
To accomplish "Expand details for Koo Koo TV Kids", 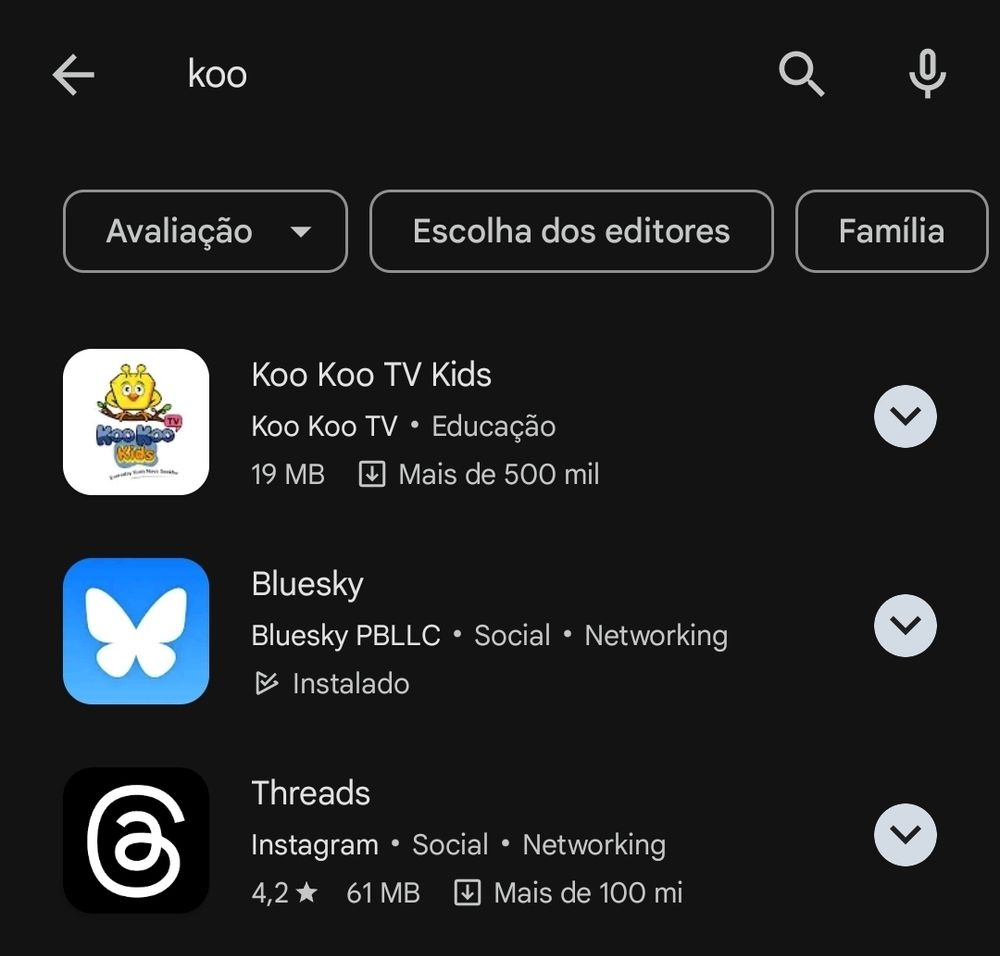I will (905, 417).
